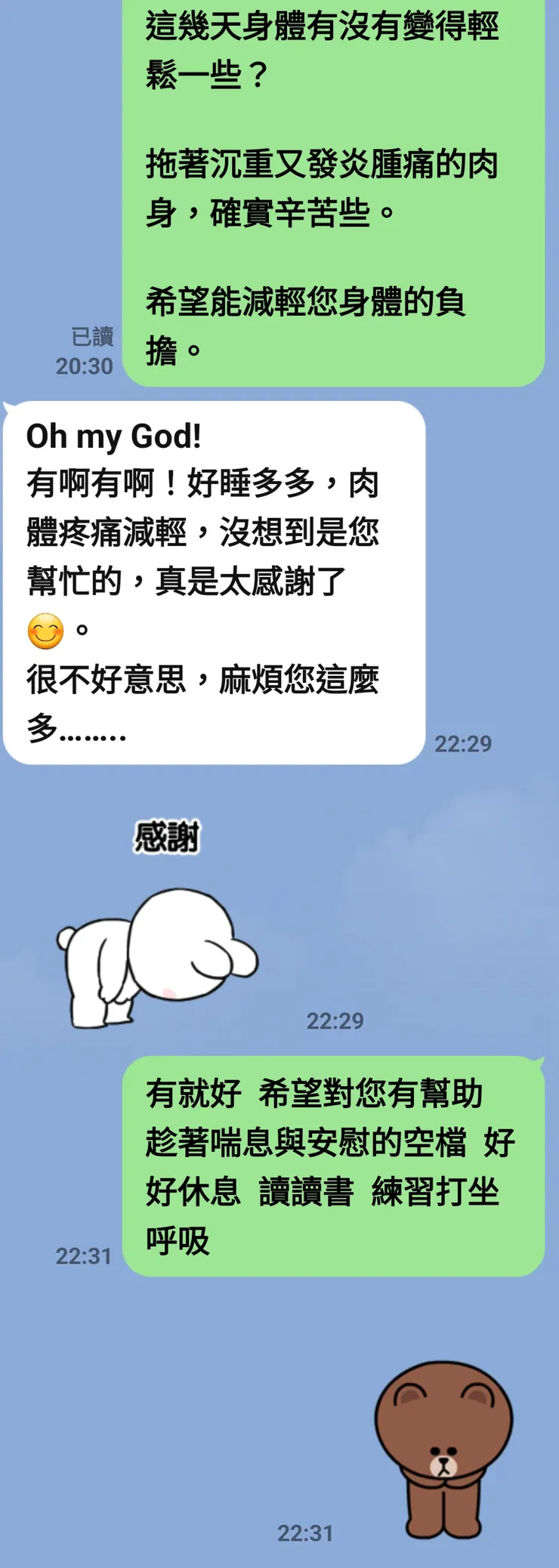Select the 20:30 timestamp
Image resolution: width=559 pixels, height=1568 pixels.
click(86, 366)
